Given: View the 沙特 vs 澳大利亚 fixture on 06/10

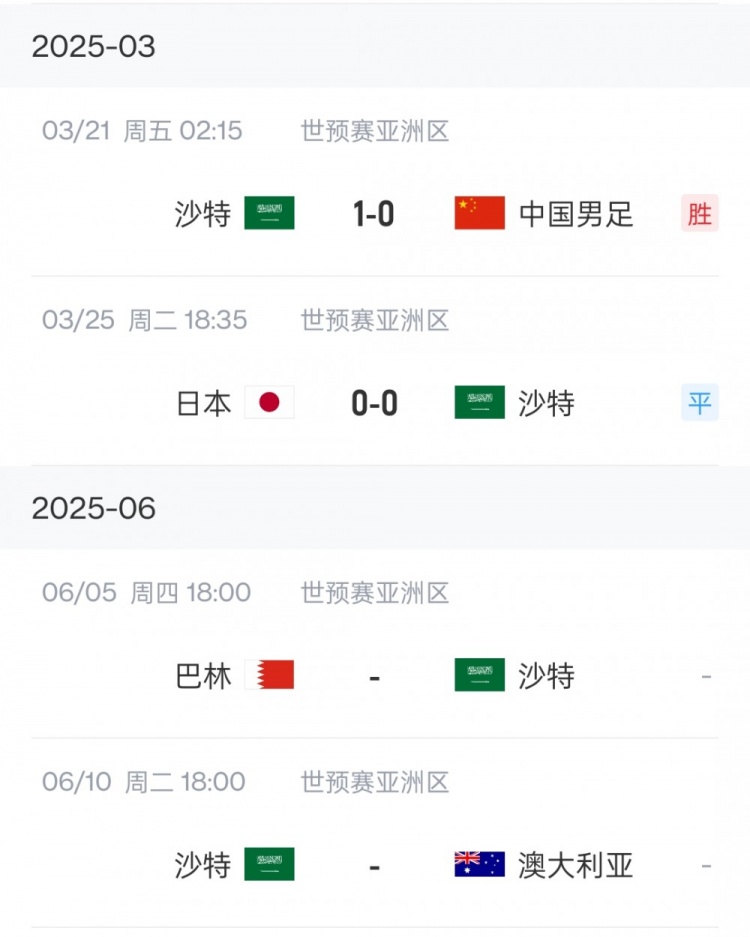Looking at the screenshot, I should pos(374,865).
